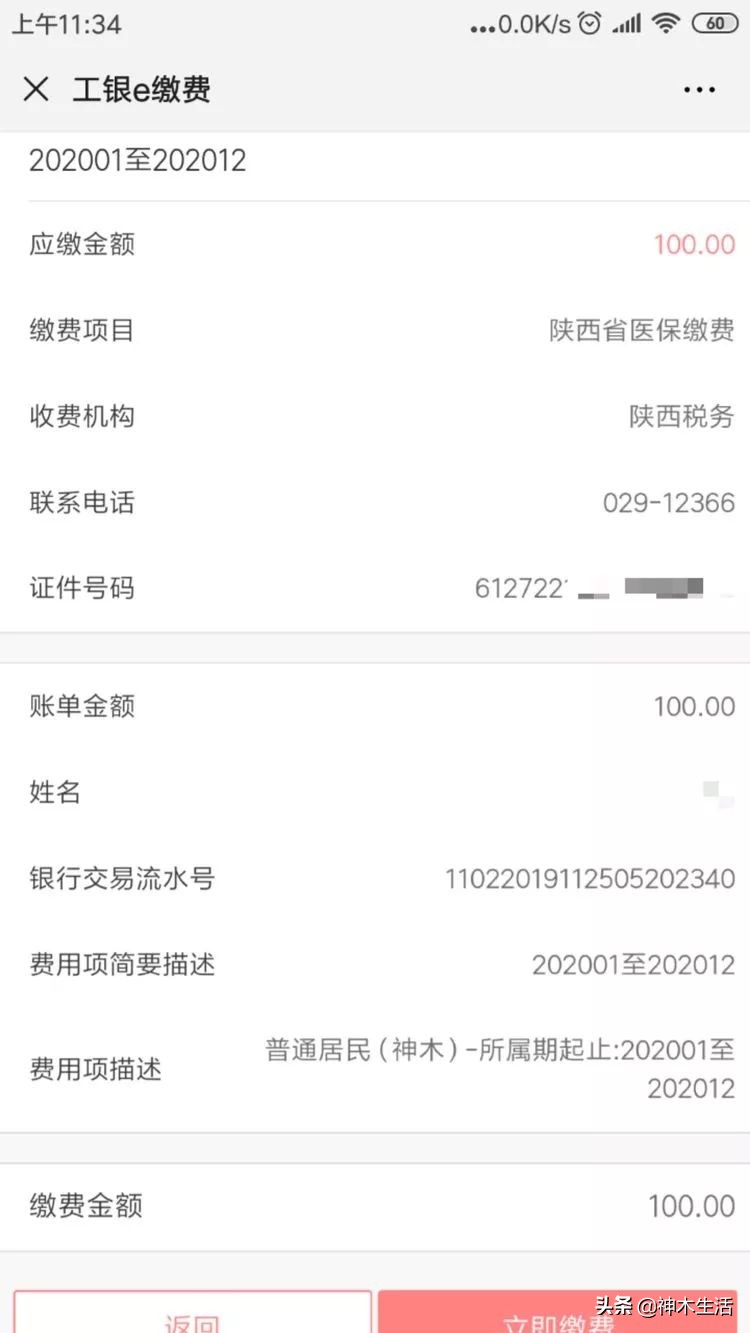The width and height of the screenshot is (750, 1333).
Task: Select the 收费机构 陕西税务 row
Action: click(x=375, y=417)
